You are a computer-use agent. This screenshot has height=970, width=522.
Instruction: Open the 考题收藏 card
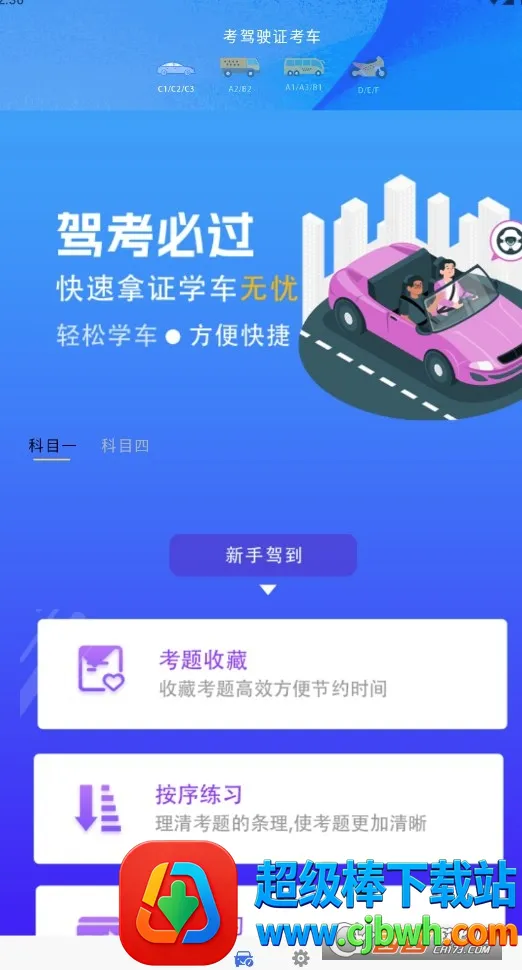pyautogui.click(x=272, y=674)
